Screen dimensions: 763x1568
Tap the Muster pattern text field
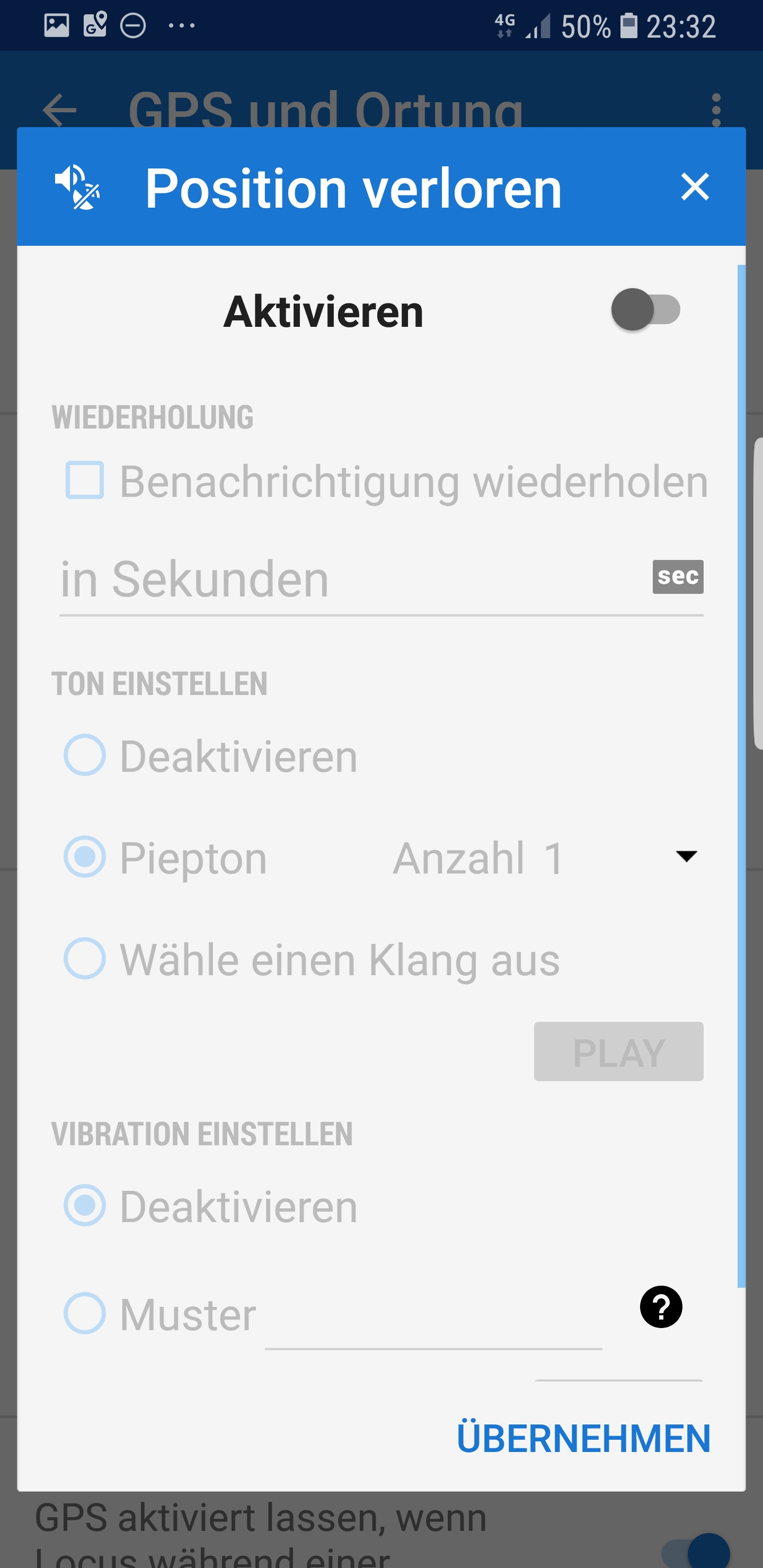433,1321
